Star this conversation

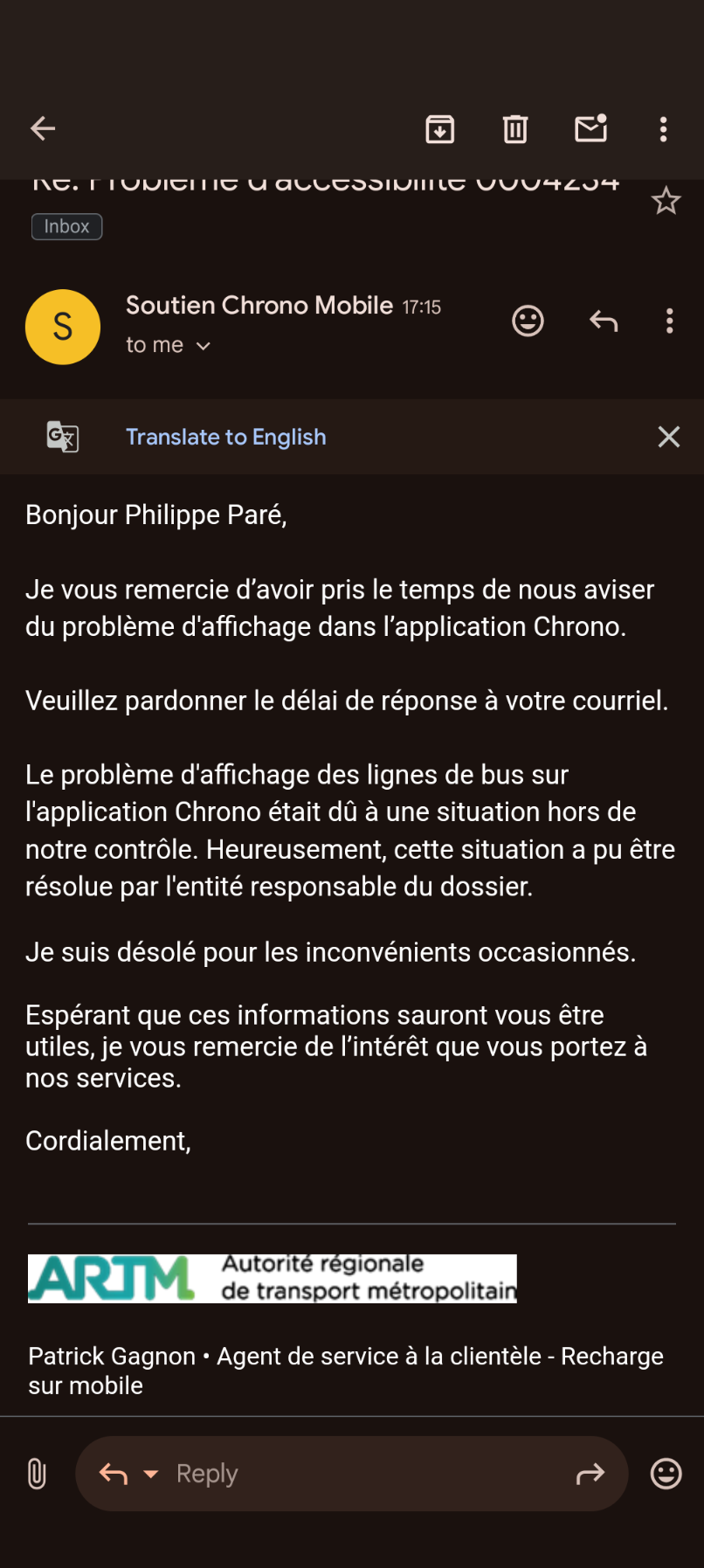coord(666,201)
